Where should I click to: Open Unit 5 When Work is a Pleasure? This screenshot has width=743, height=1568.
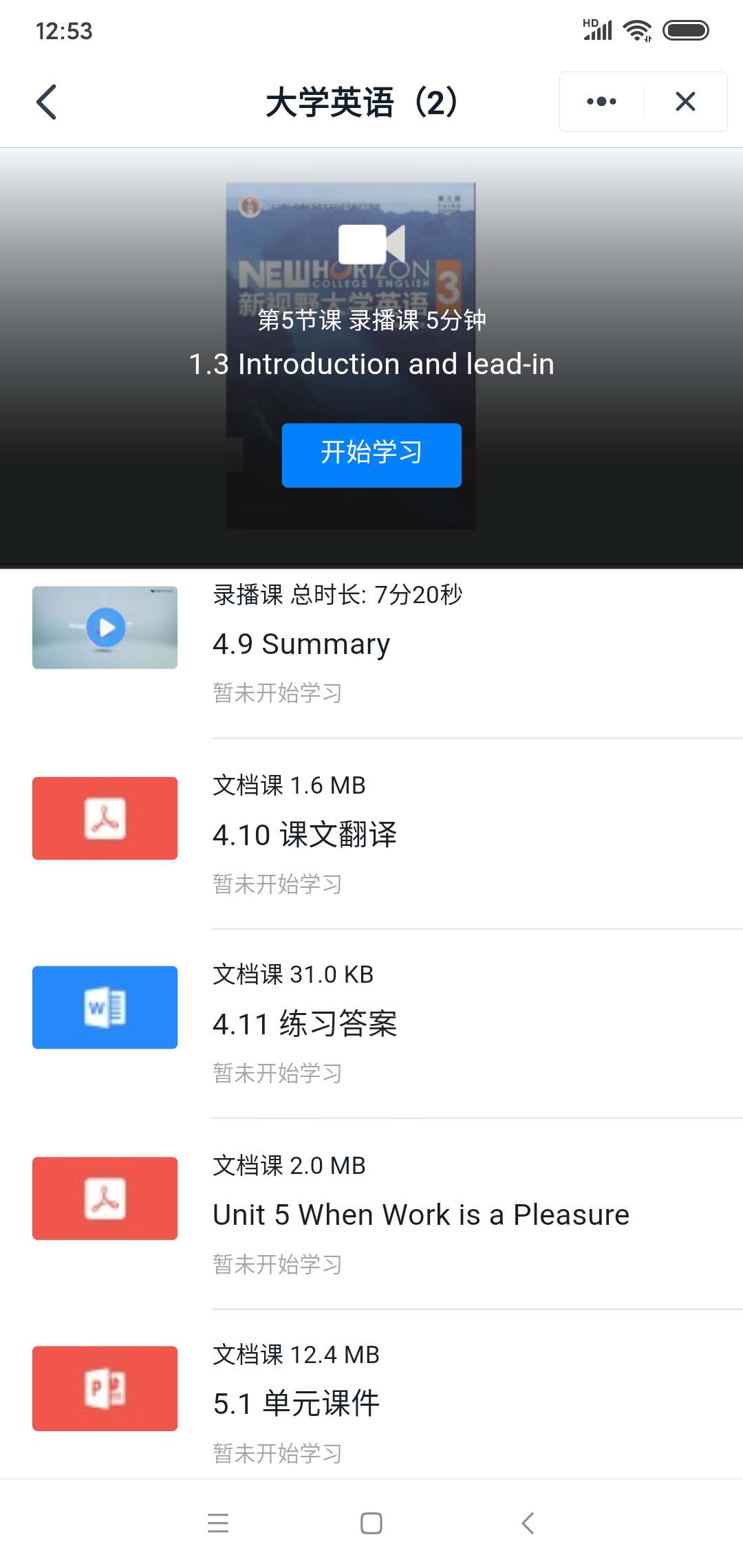click(371, 1214)
